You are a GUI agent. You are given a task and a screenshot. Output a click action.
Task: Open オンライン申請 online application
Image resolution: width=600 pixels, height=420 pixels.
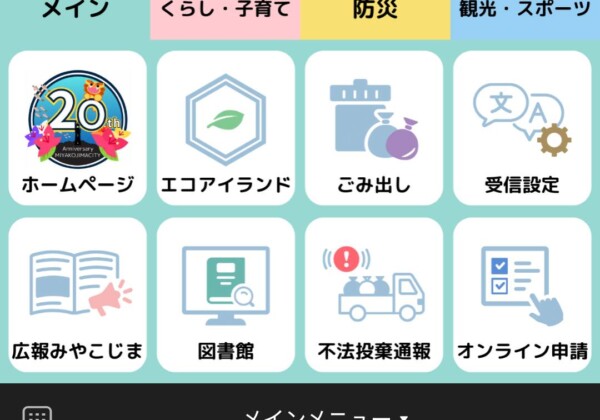pos(522,295)
